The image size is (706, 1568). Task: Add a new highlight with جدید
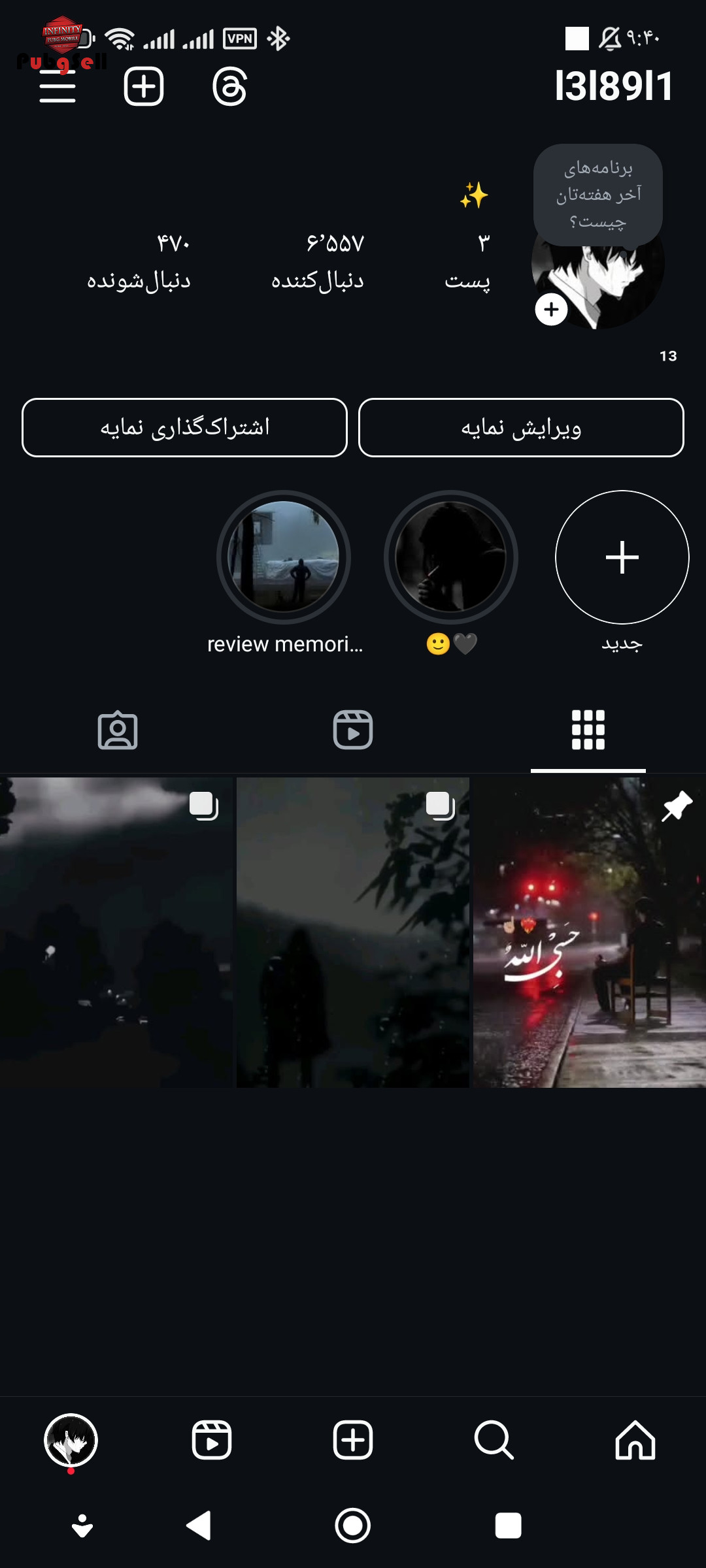click(x=622, y=557)
